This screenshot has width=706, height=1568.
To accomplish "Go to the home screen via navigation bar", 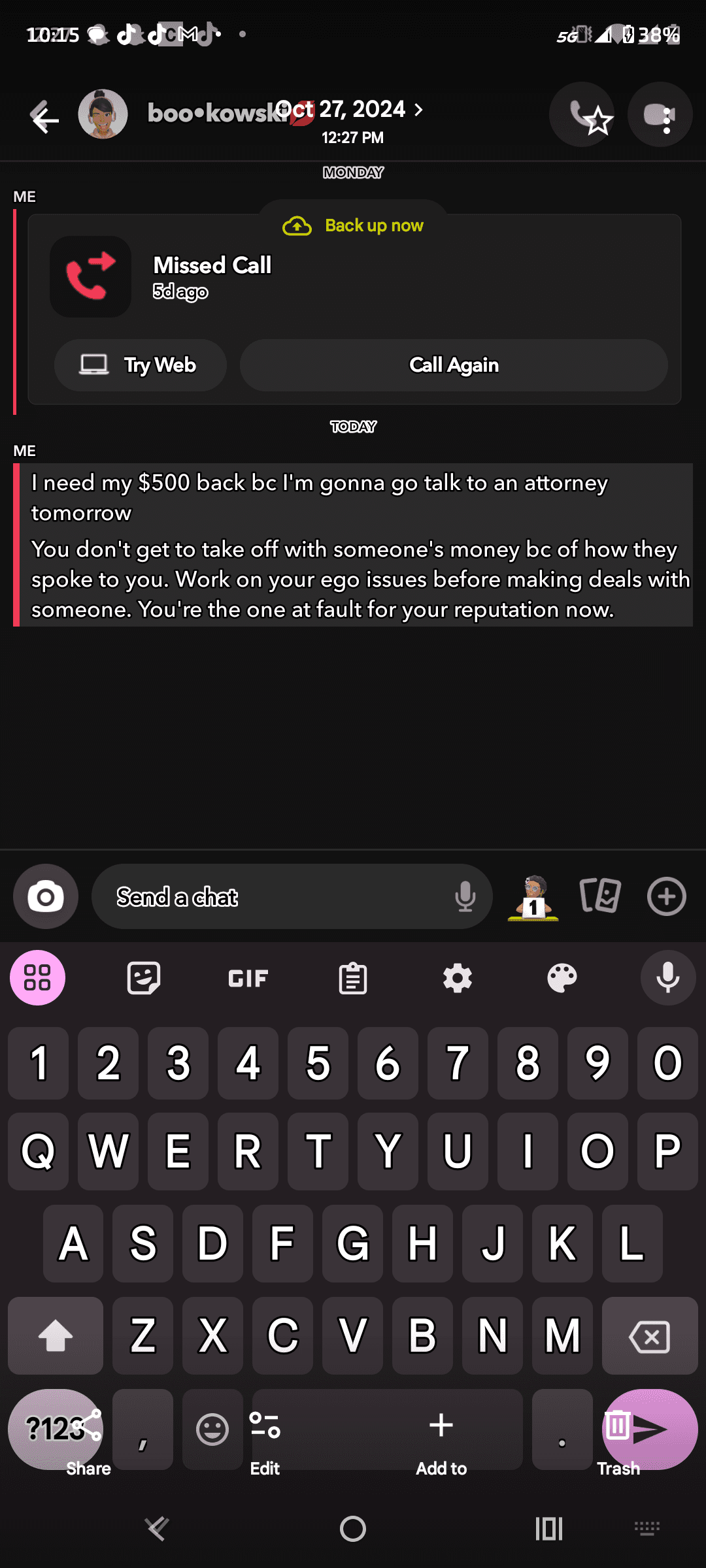I will click(353, 1529).
